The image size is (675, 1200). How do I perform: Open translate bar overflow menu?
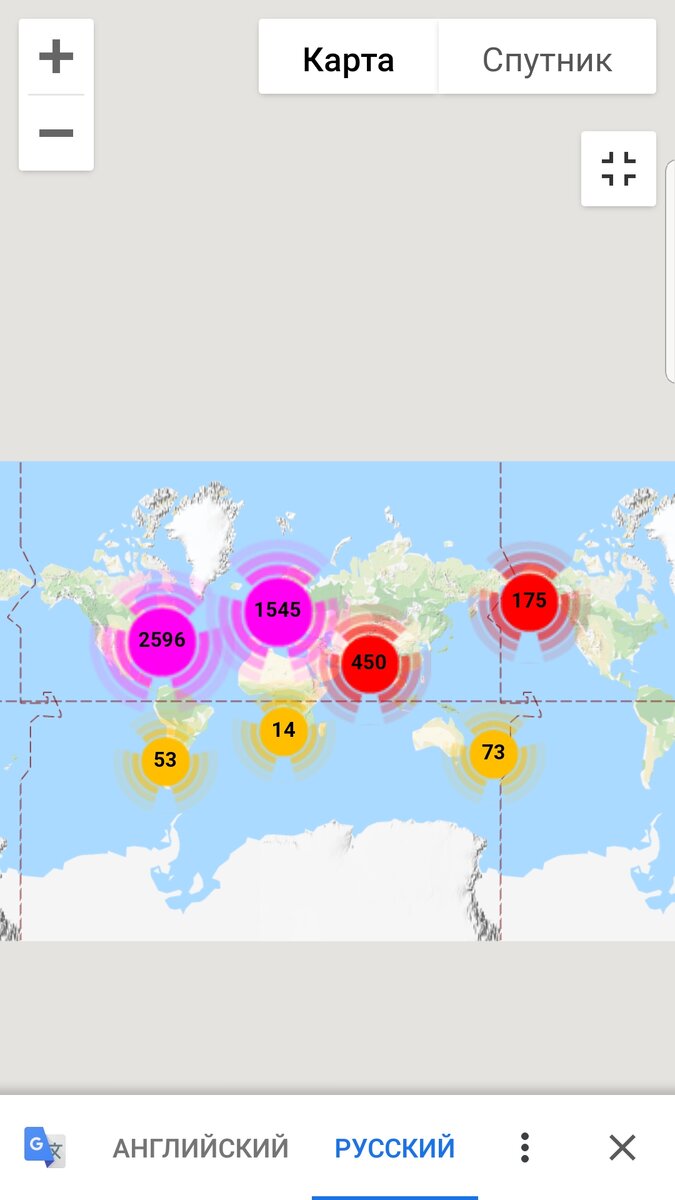524,1148
